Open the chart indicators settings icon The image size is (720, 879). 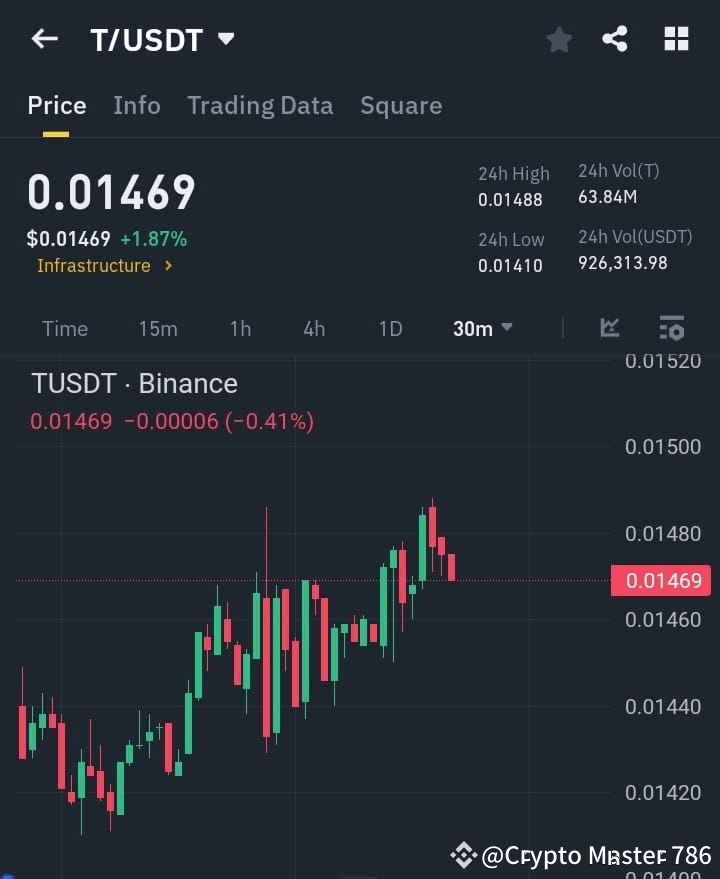(671, 328)
